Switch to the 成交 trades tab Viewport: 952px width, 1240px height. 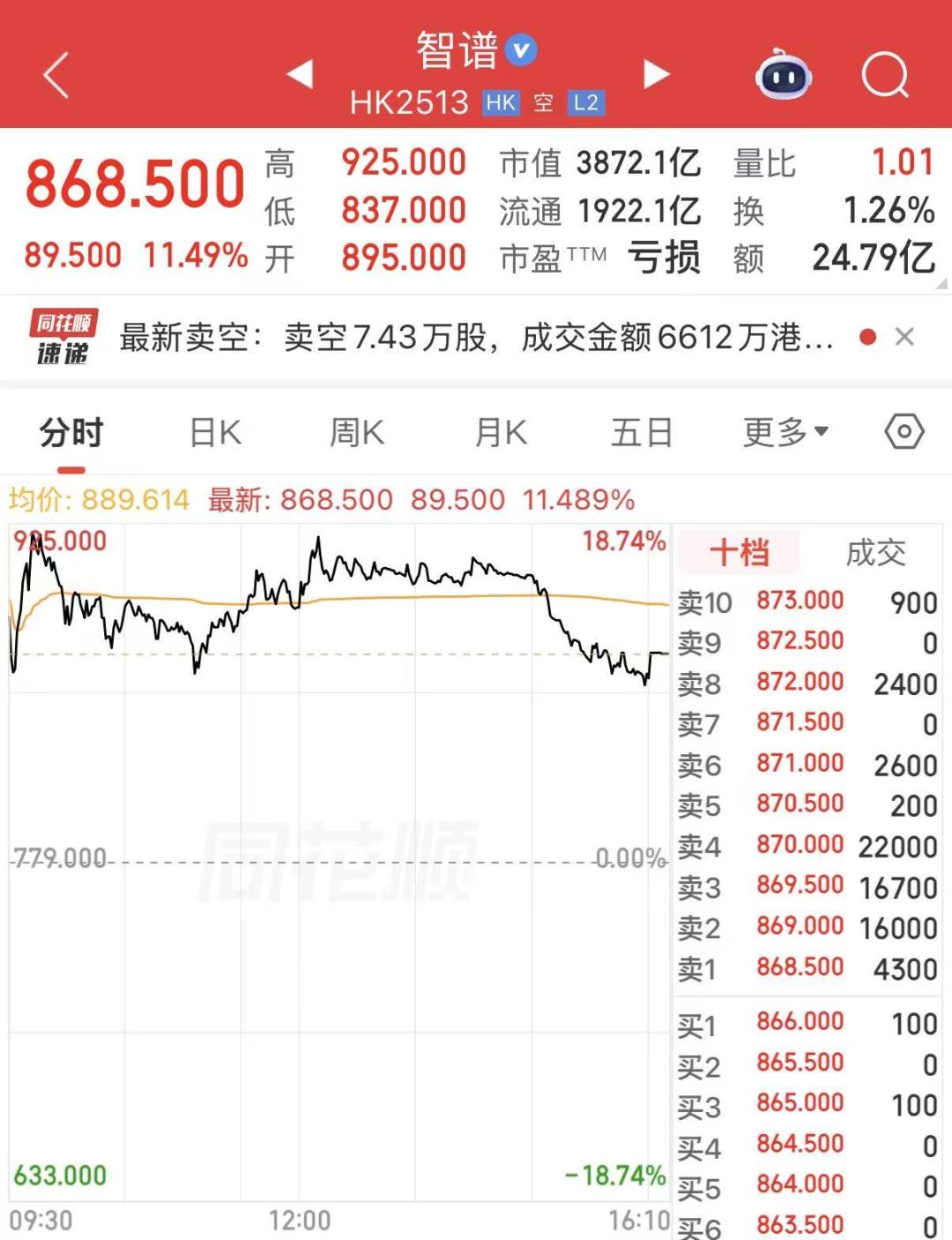coord(875,553)
